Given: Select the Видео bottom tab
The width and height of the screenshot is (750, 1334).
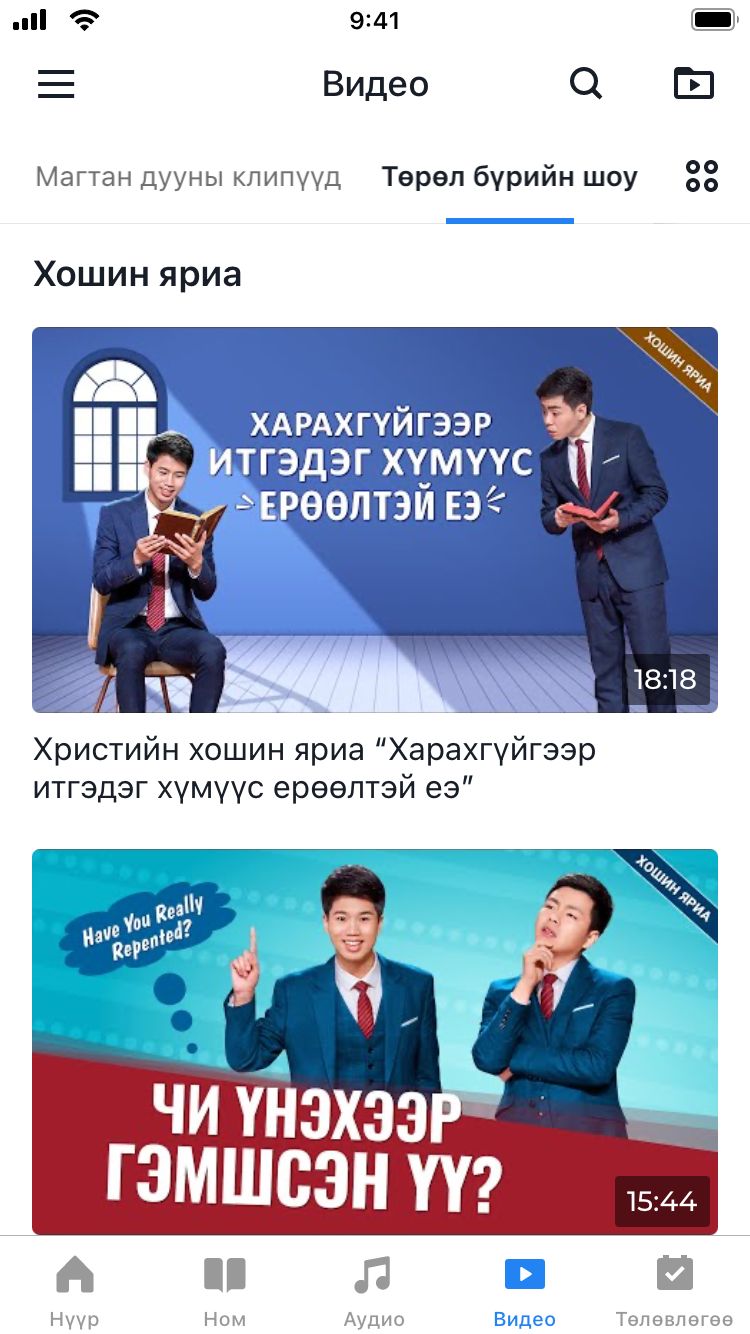Looking at the screenshot, I should pos(524,1290).
